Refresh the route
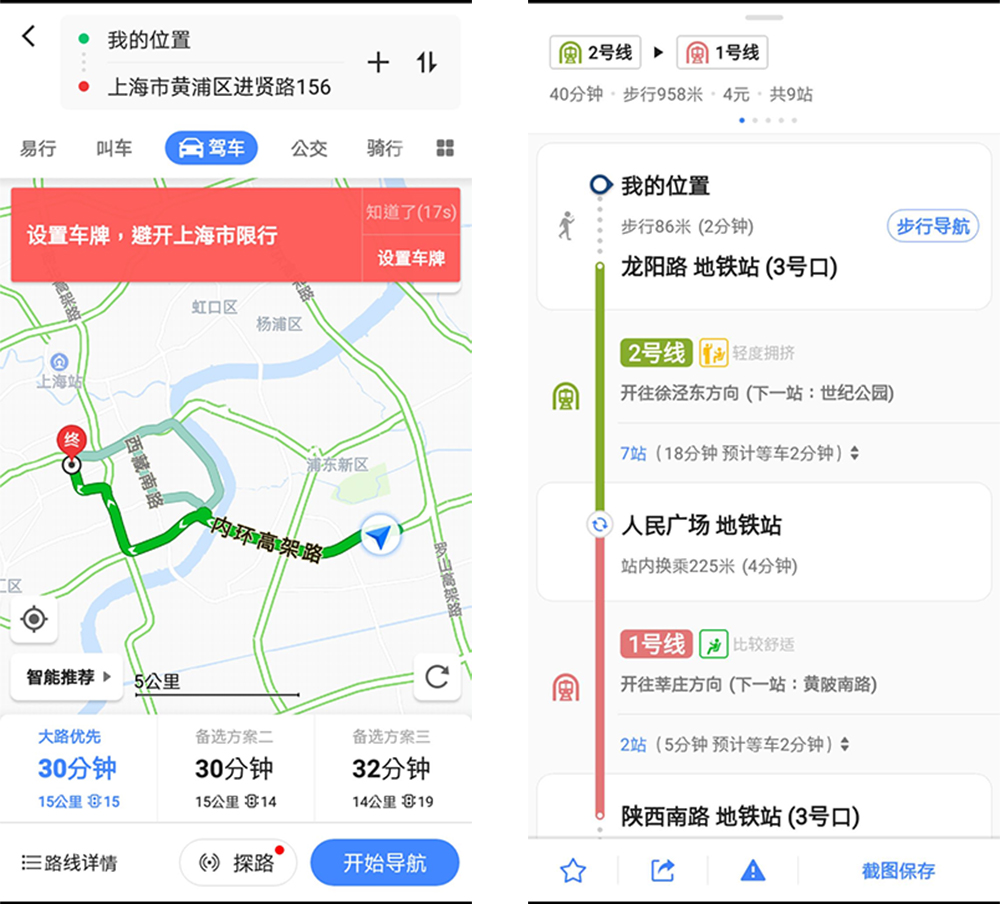The width and height of the screenshot is (1000, 904). [437, 677]
